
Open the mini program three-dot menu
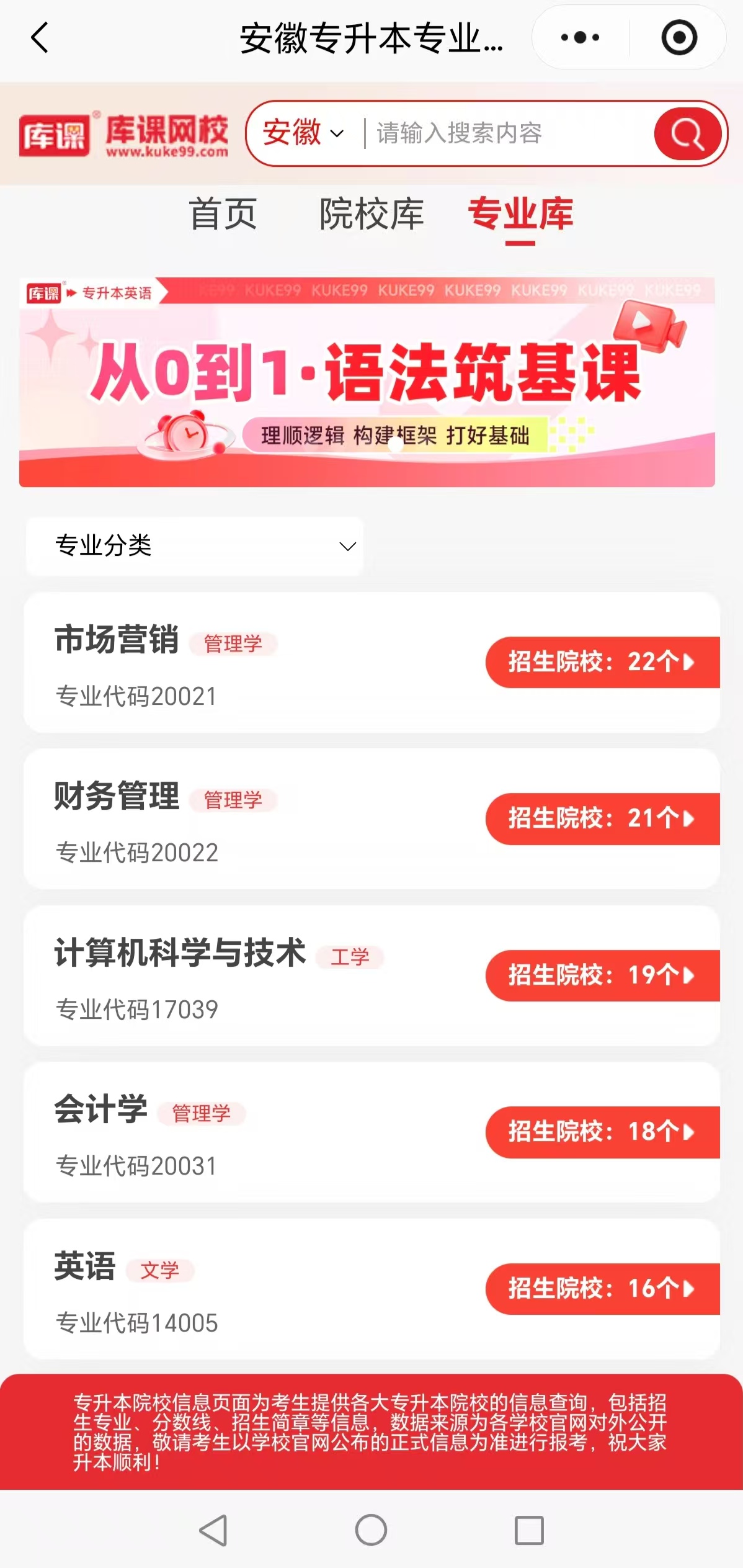click(x=580, y=37)
